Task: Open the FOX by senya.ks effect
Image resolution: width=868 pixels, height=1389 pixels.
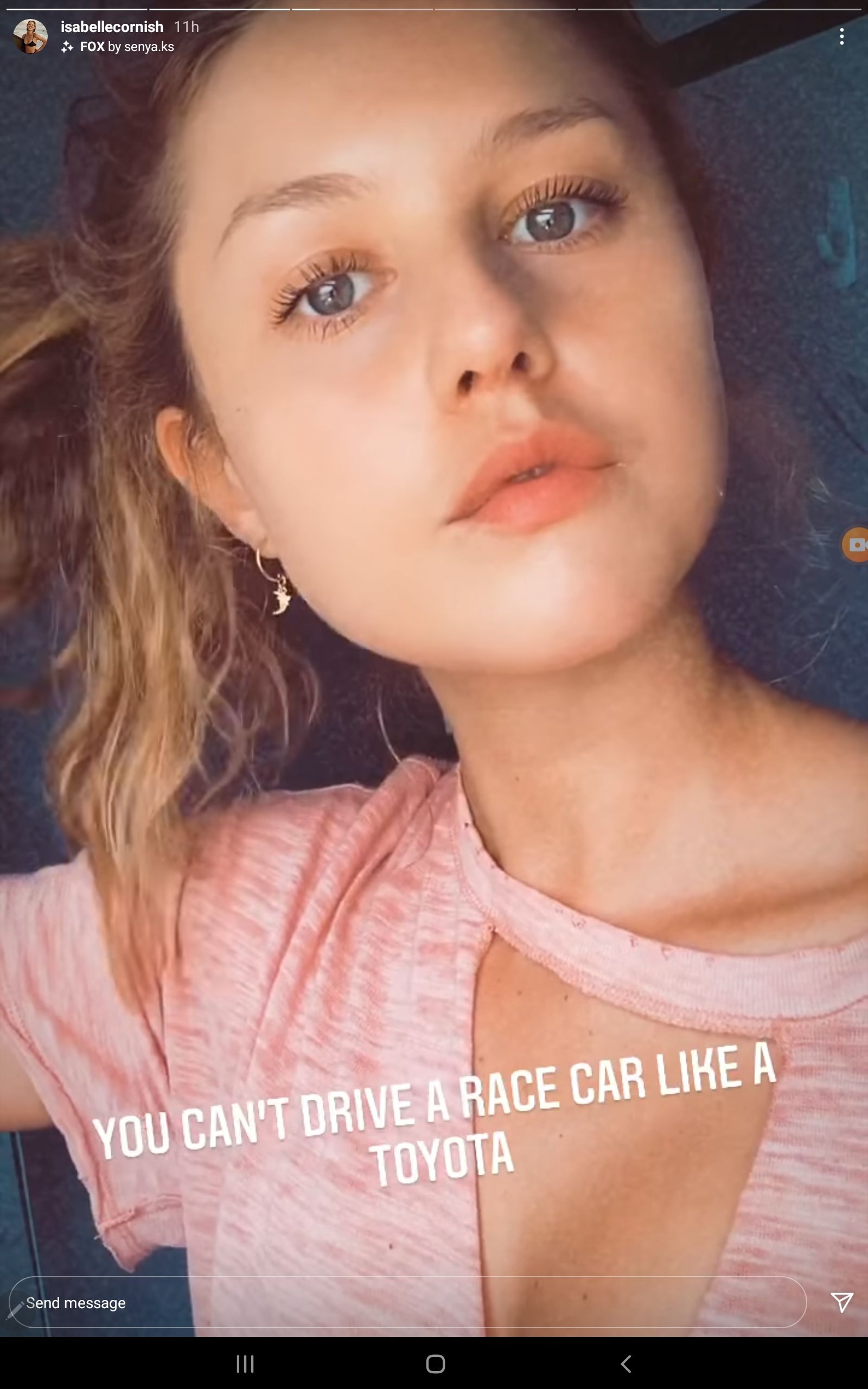Action: (126, 47)
